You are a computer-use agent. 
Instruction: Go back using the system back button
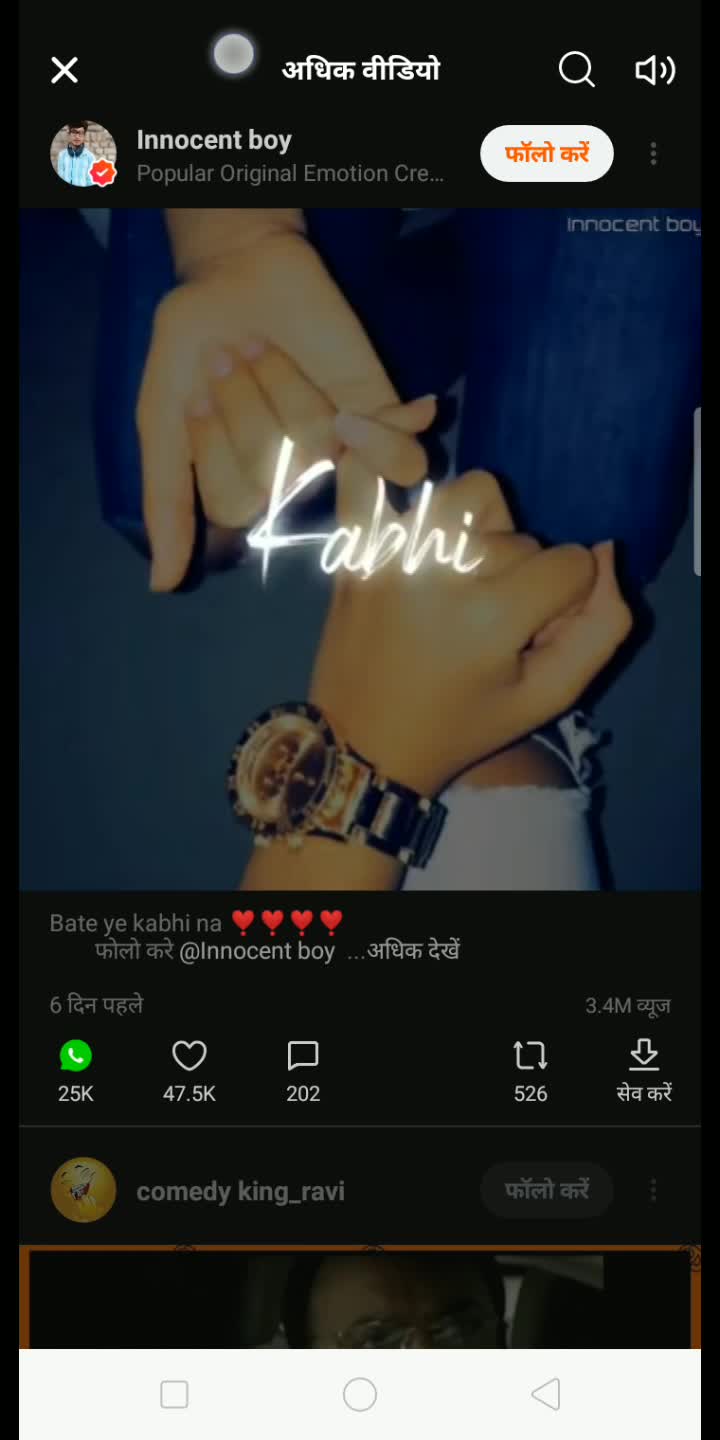coord(546,1395)
